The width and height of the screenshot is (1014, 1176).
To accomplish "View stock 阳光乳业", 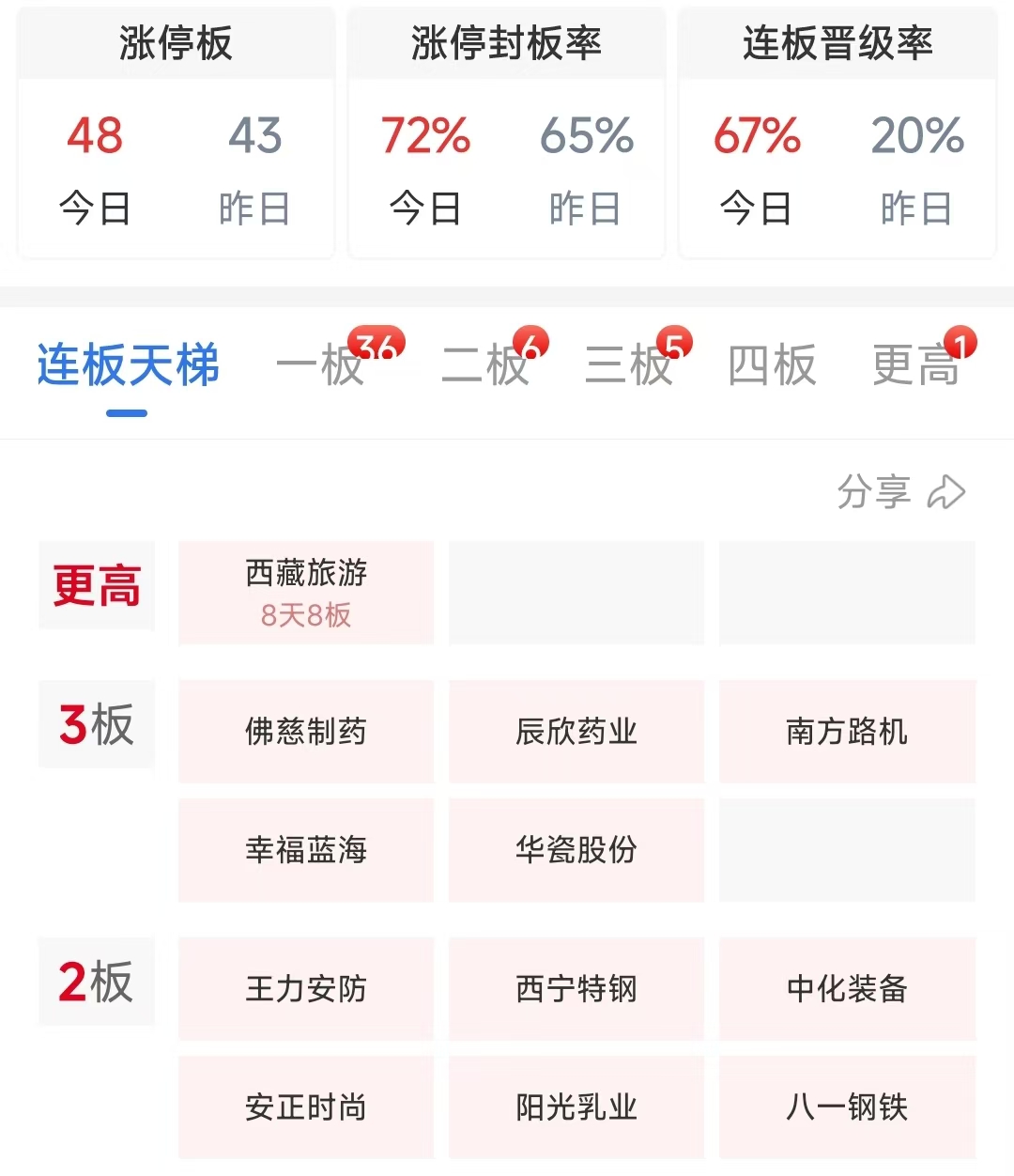I will (576, 1107).
